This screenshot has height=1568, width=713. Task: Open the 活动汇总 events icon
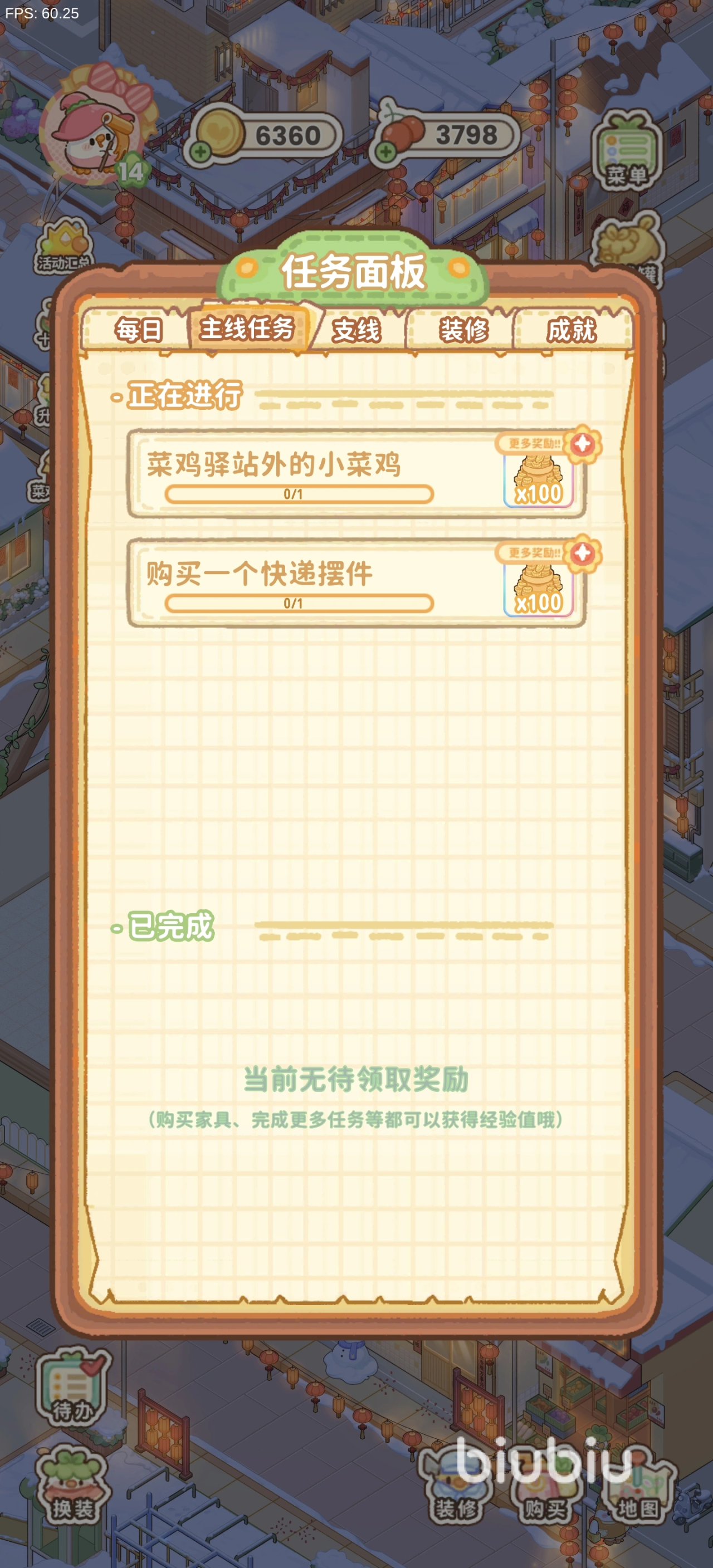[x=64, y=247]
